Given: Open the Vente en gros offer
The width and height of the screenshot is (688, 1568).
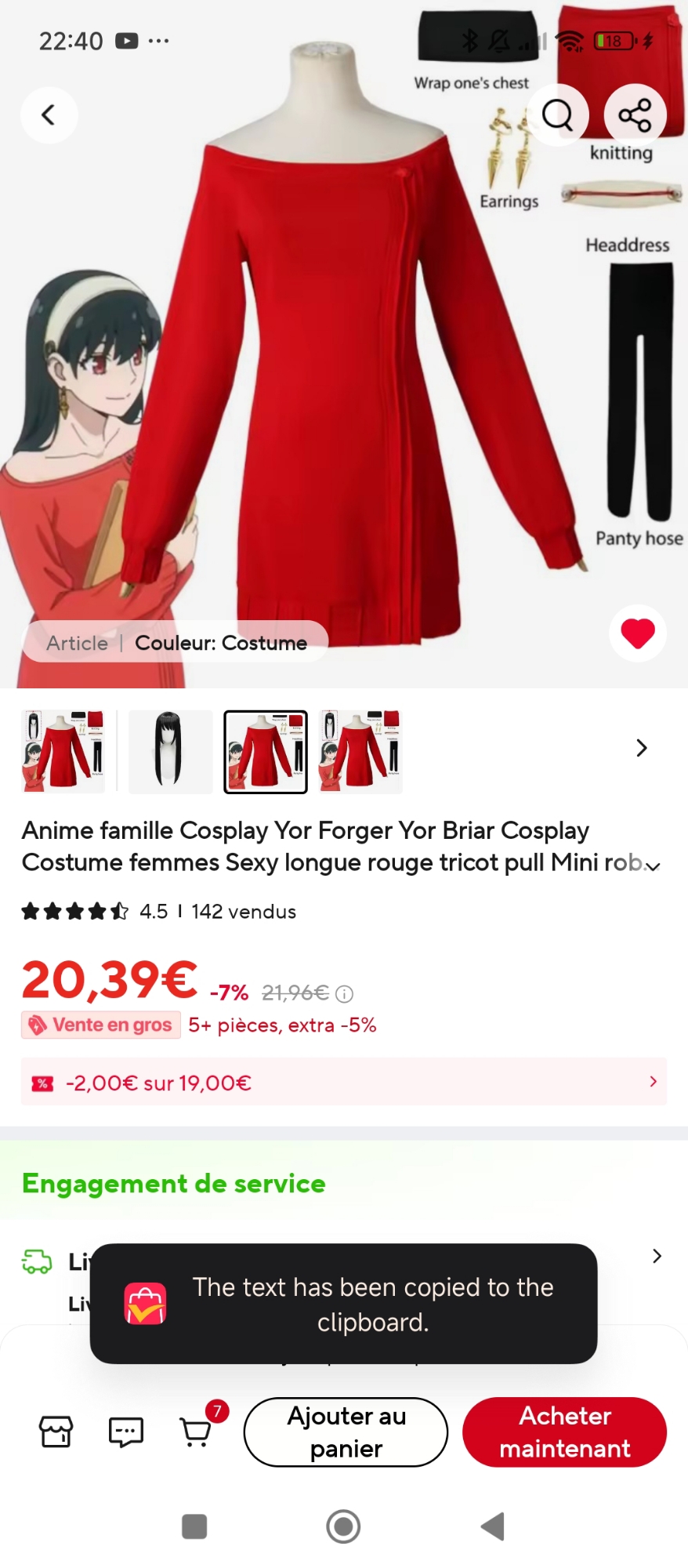Looking at the screenshot, I should coord(102,1025).
